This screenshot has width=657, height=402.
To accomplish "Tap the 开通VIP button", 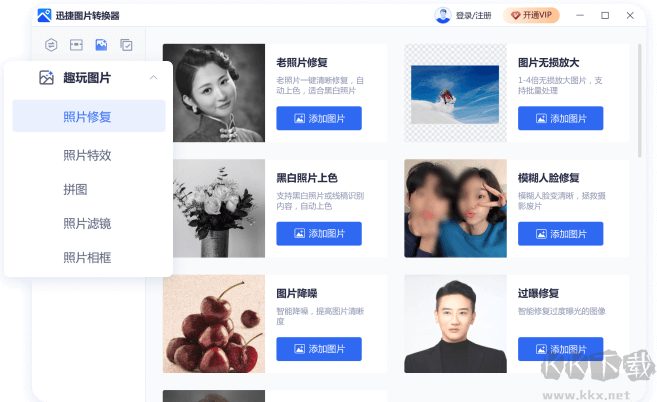I will click(531, 15).
